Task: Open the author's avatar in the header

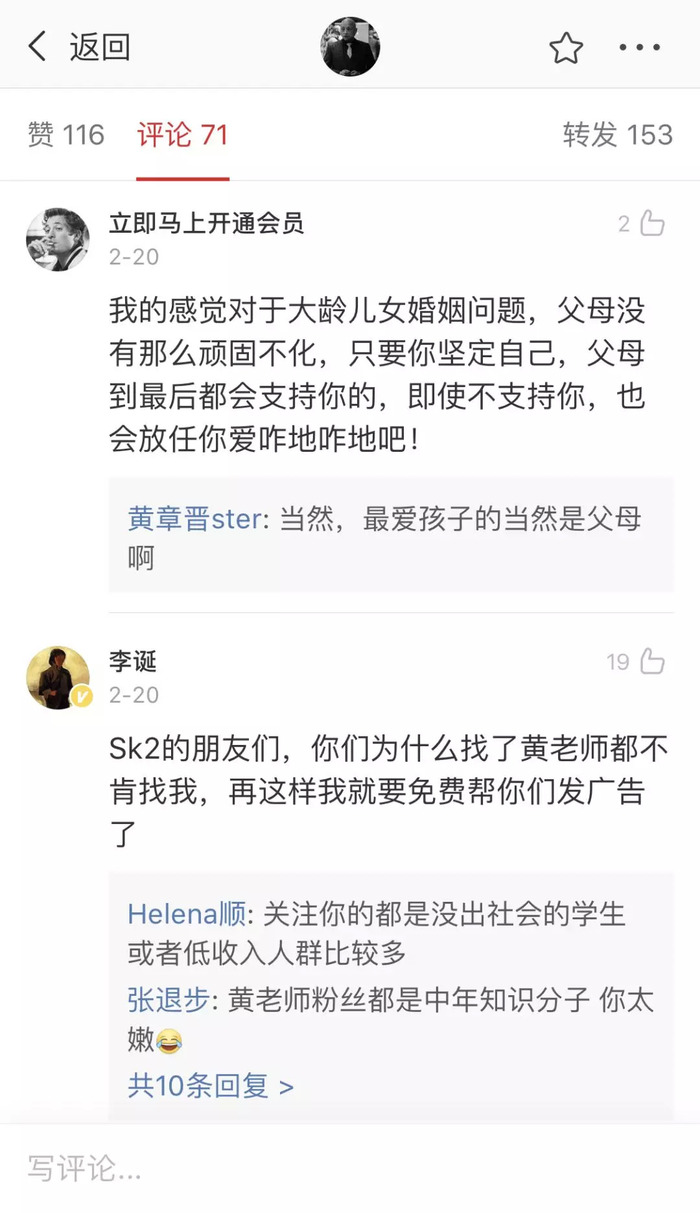Action: click(x=350, y=46)
